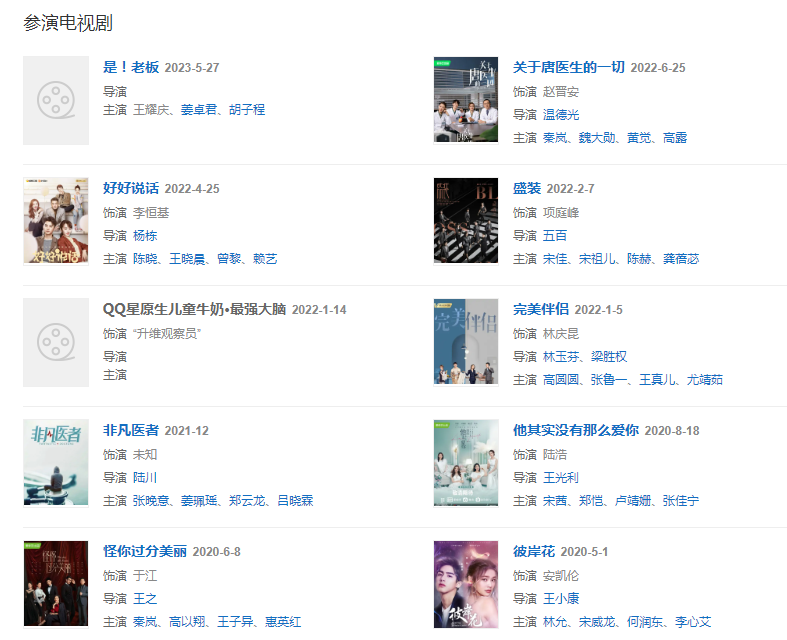
Task: Open 他其实没有那么爱你 title link
Action: click(575, 430)
